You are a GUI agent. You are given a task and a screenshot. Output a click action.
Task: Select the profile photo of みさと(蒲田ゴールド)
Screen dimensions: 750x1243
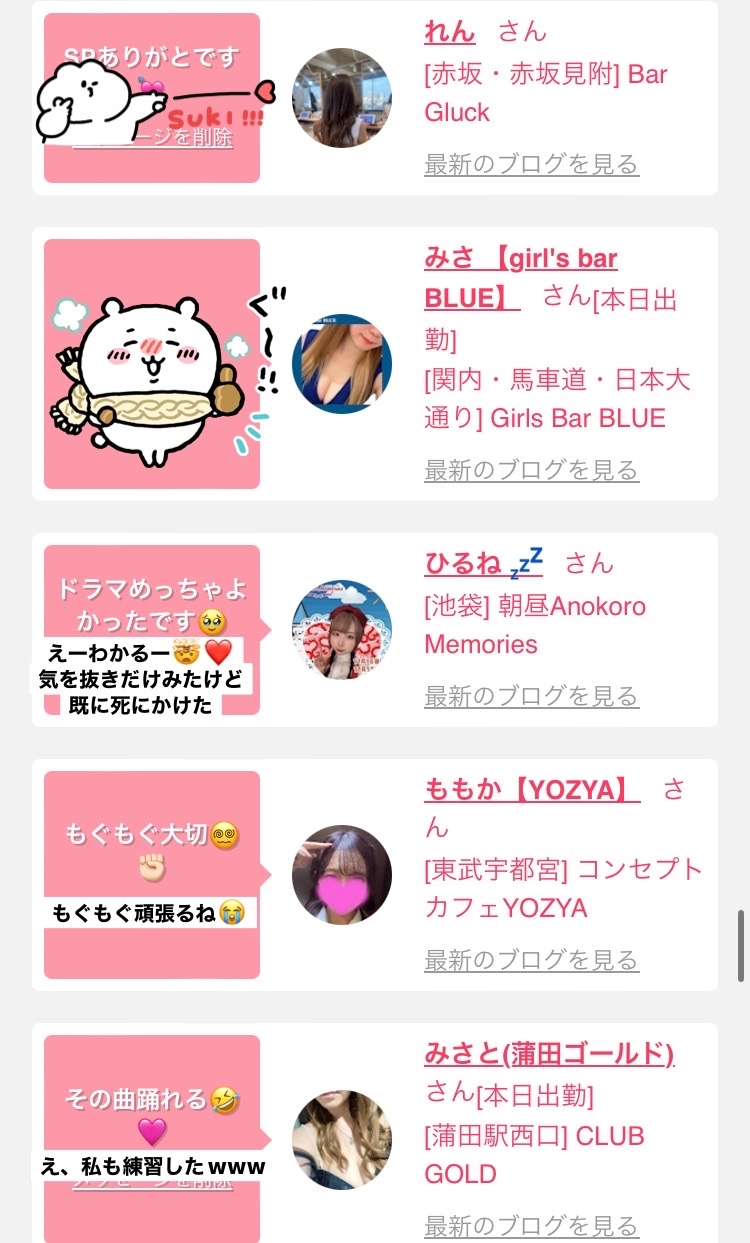[342, 1140]
